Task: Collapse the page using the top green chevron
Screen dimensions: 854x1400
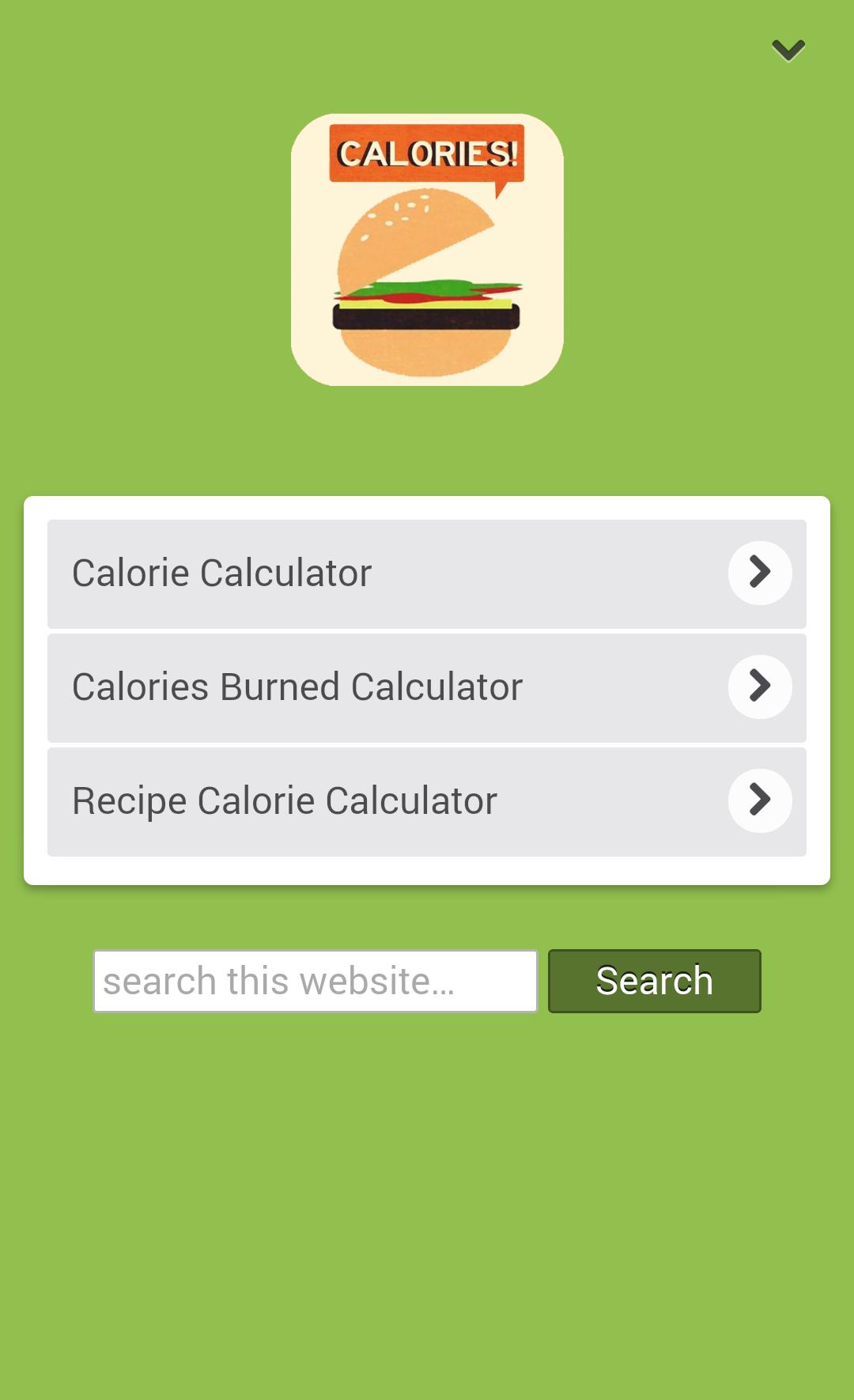Action: click(788, 49)
